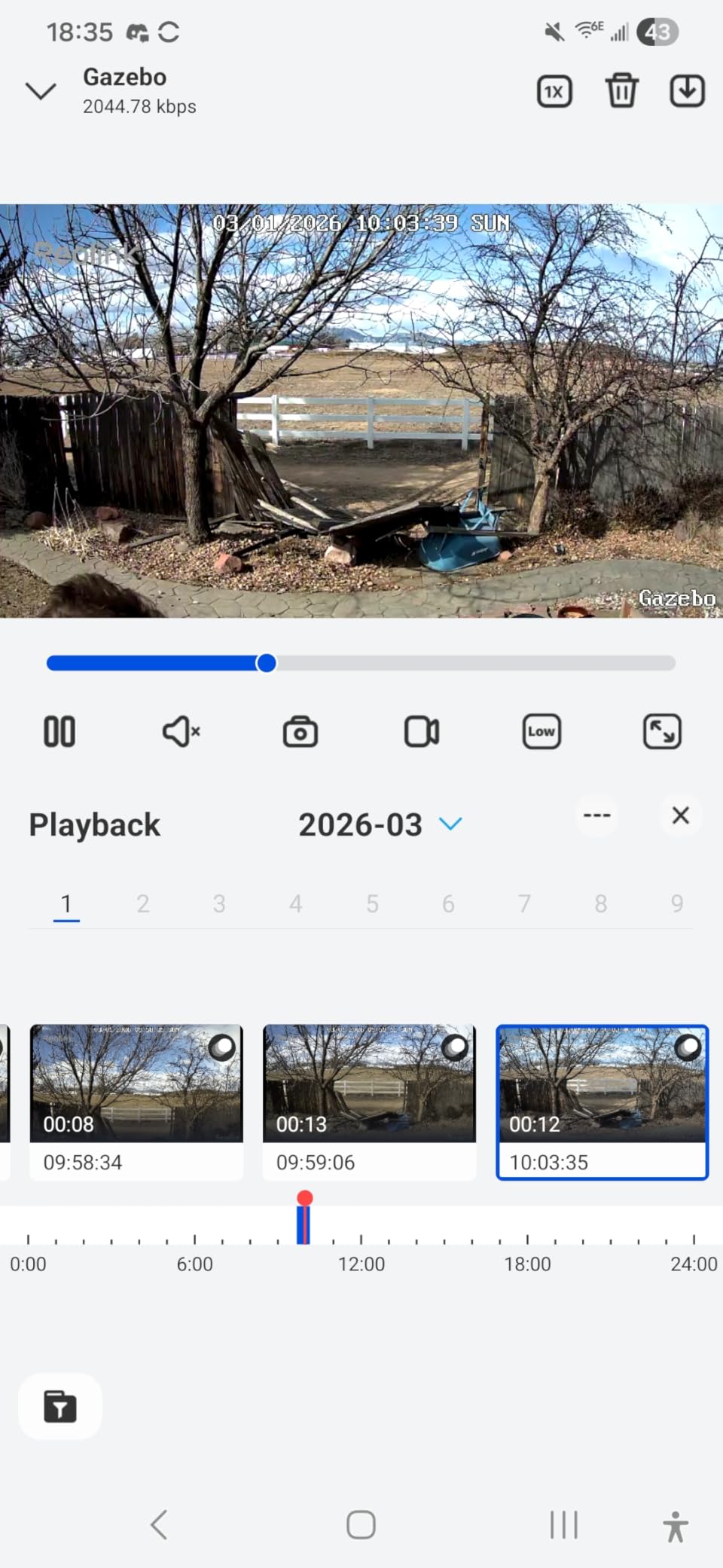
Task: Play the clip recorded at 09:58:34
Action: (x=136, y=1100)
